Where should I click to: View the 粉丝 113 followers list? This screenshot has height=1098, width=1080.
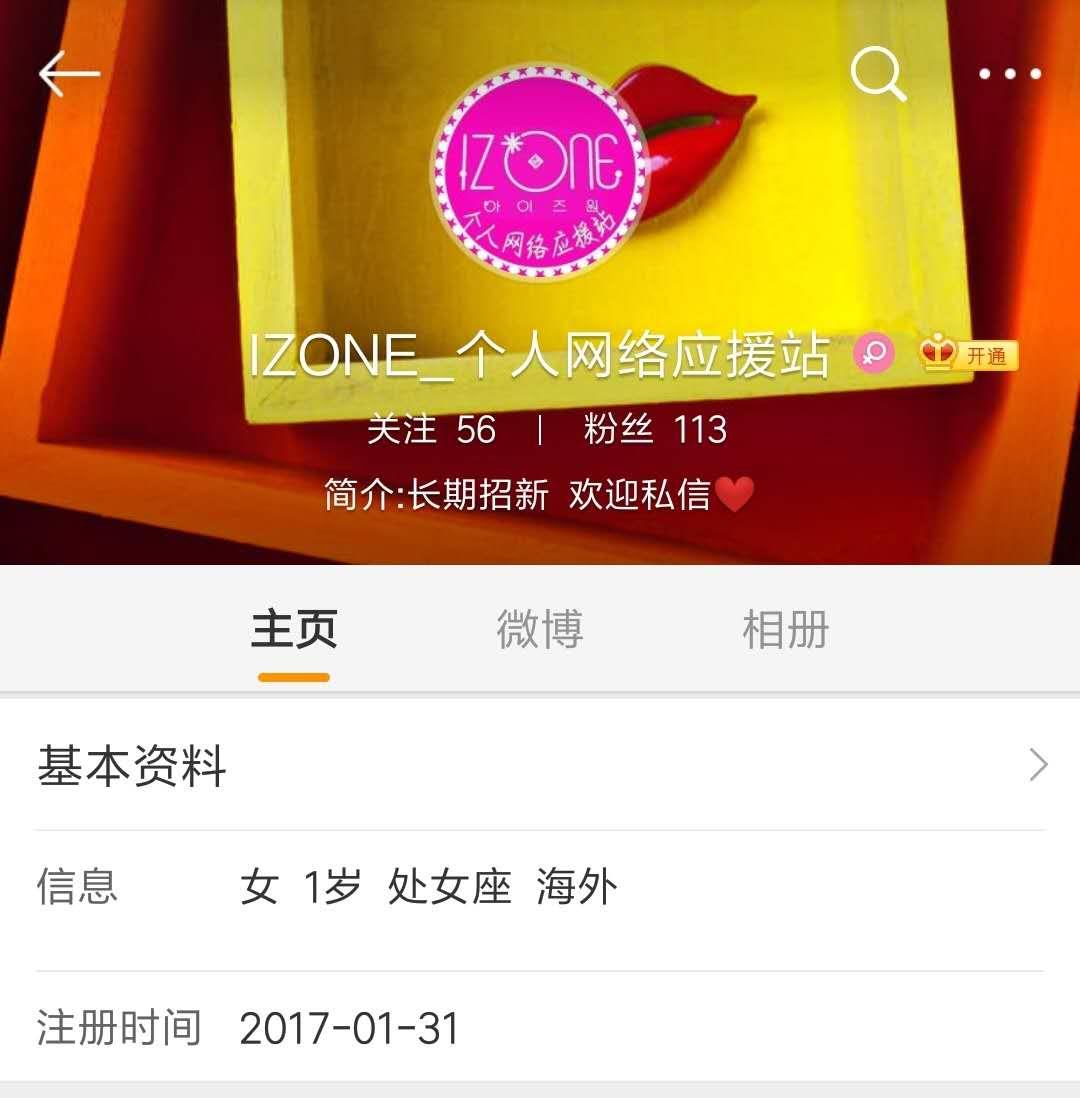coord(655,430)
